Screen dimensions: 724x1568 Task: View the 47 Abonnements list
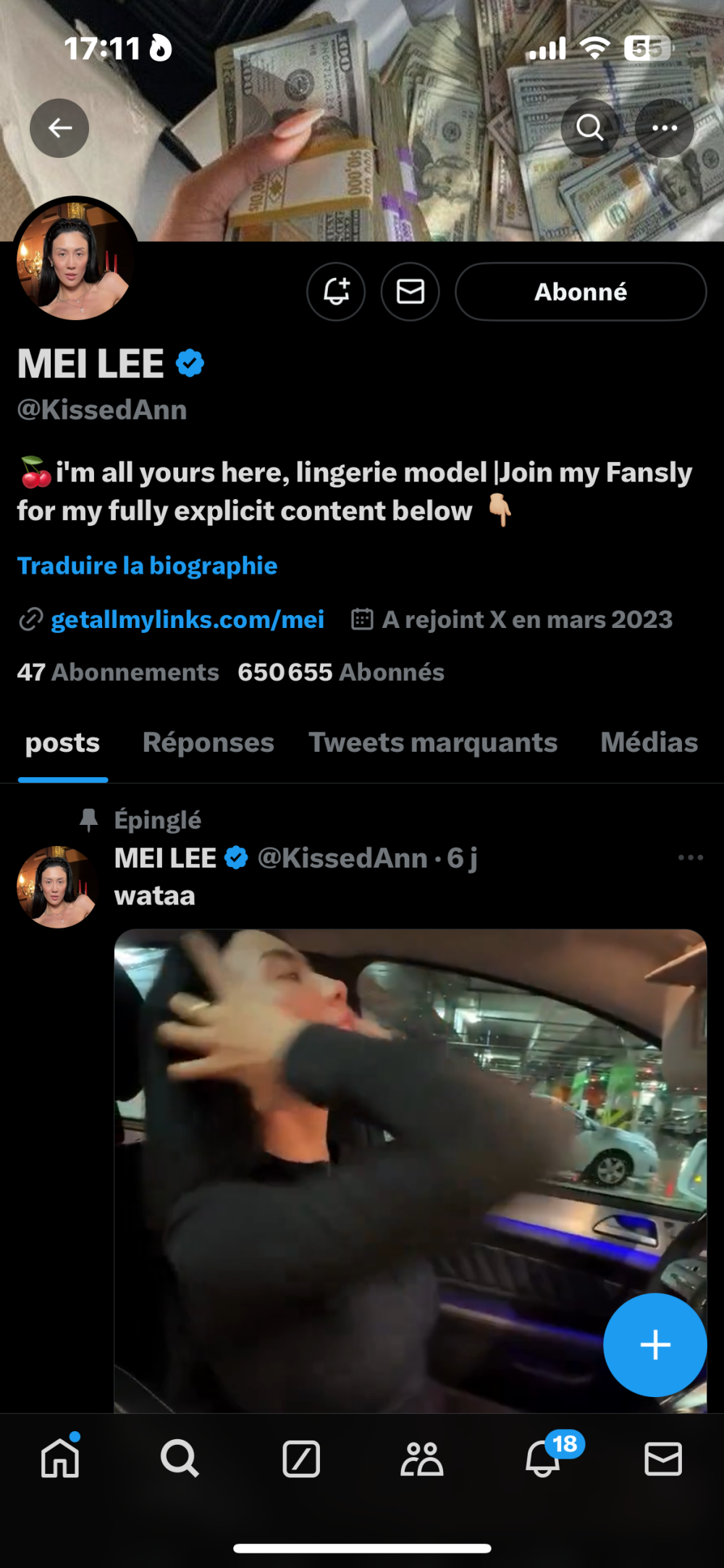[x=118, y=672]
